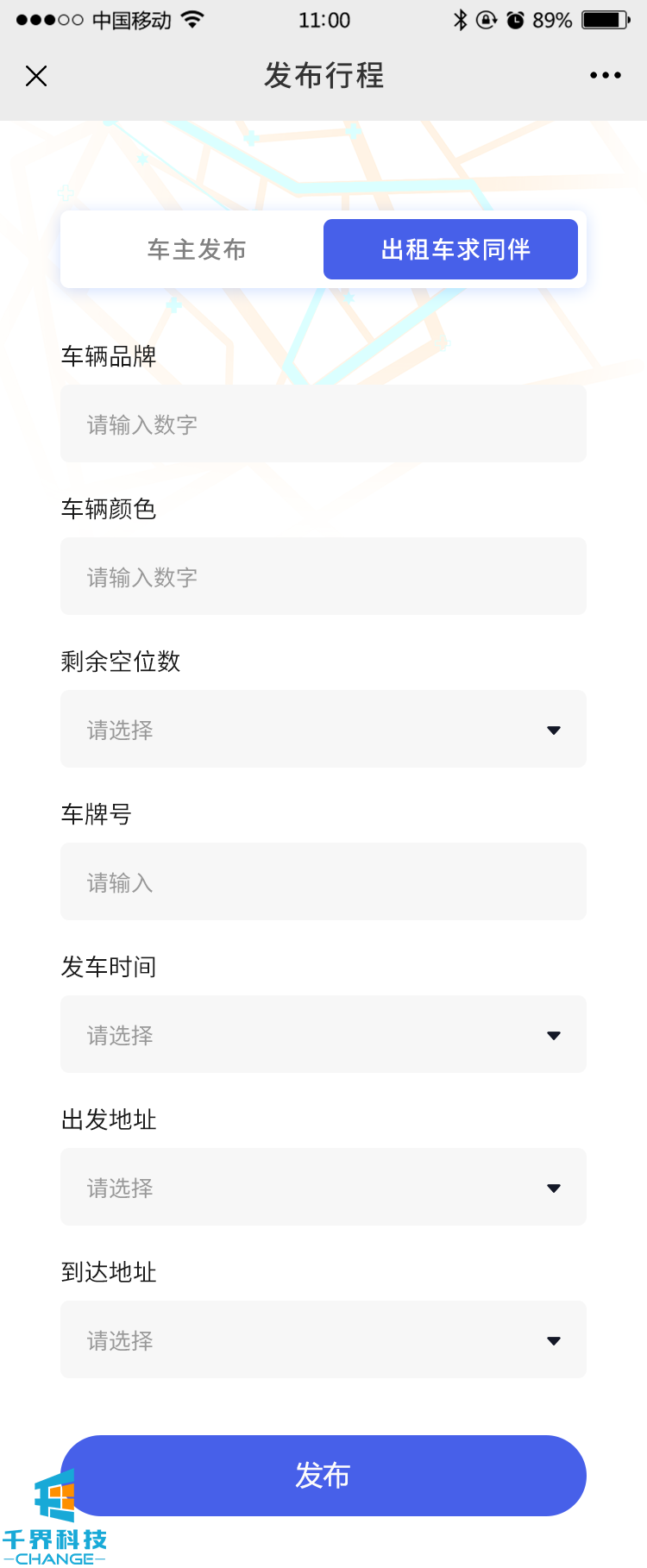Open the 发车时间 picker

click(x=323, y=1034)
